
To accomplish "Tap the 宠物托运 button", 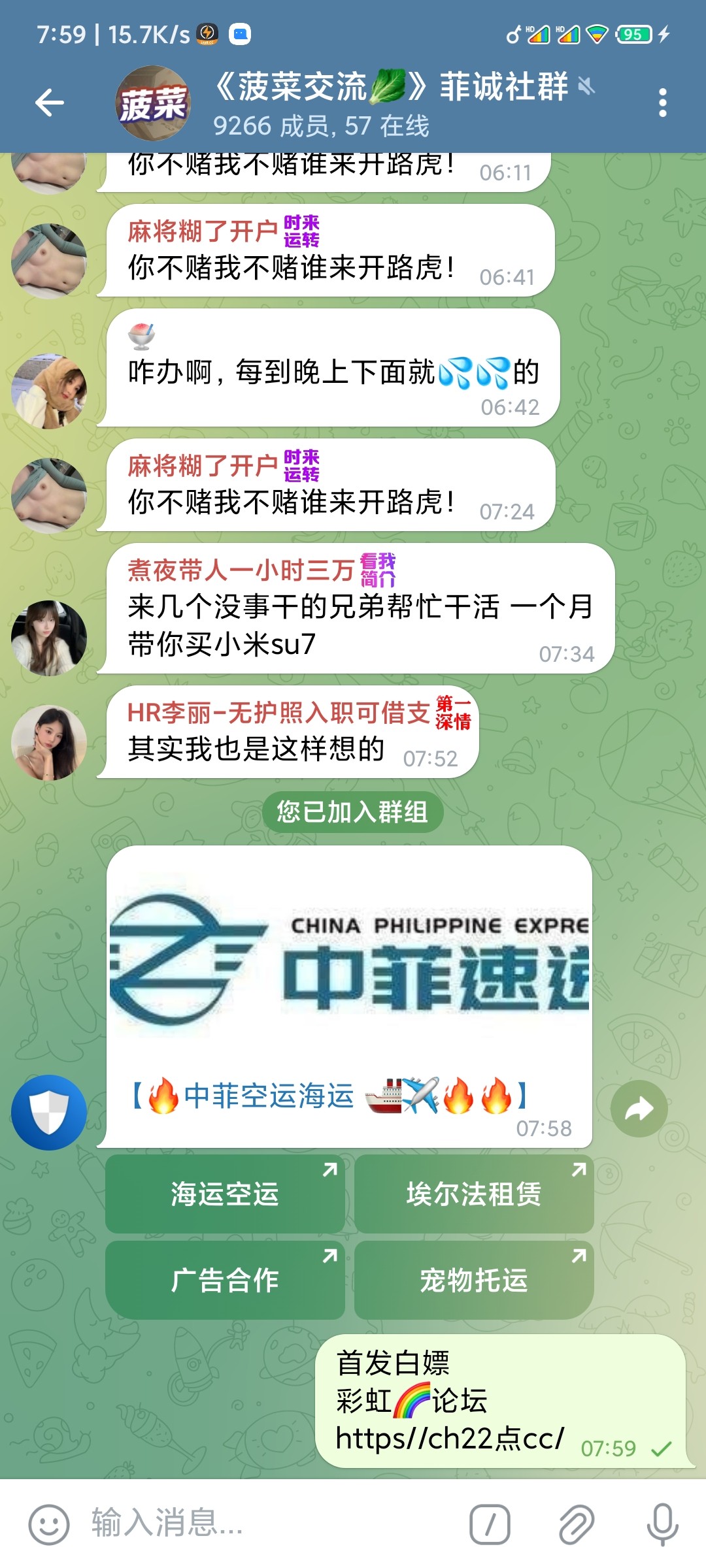I will tap(474, 1280).
